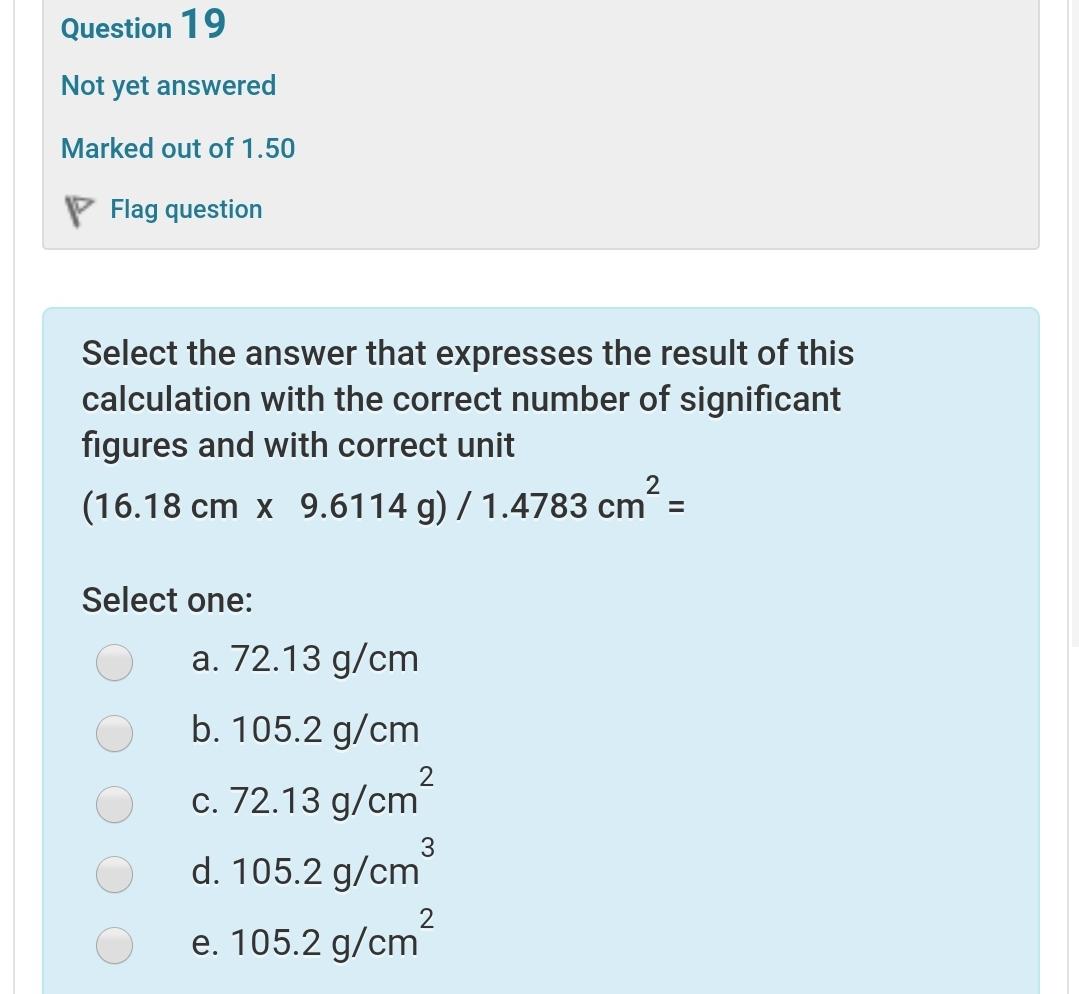Flag this question

(185, 209)
